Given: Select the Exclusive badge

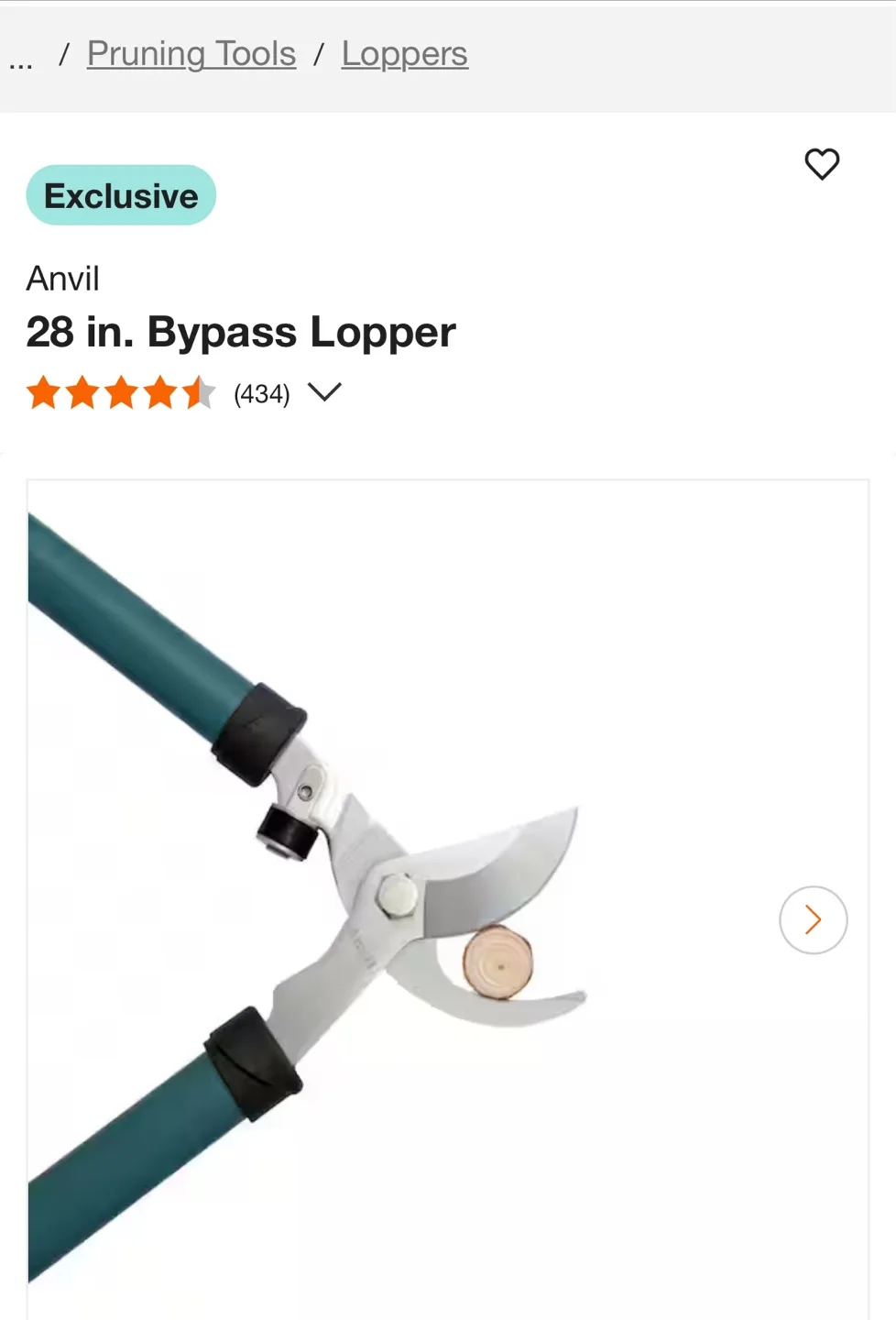Looking at the screenshot, I should point(121,194).
